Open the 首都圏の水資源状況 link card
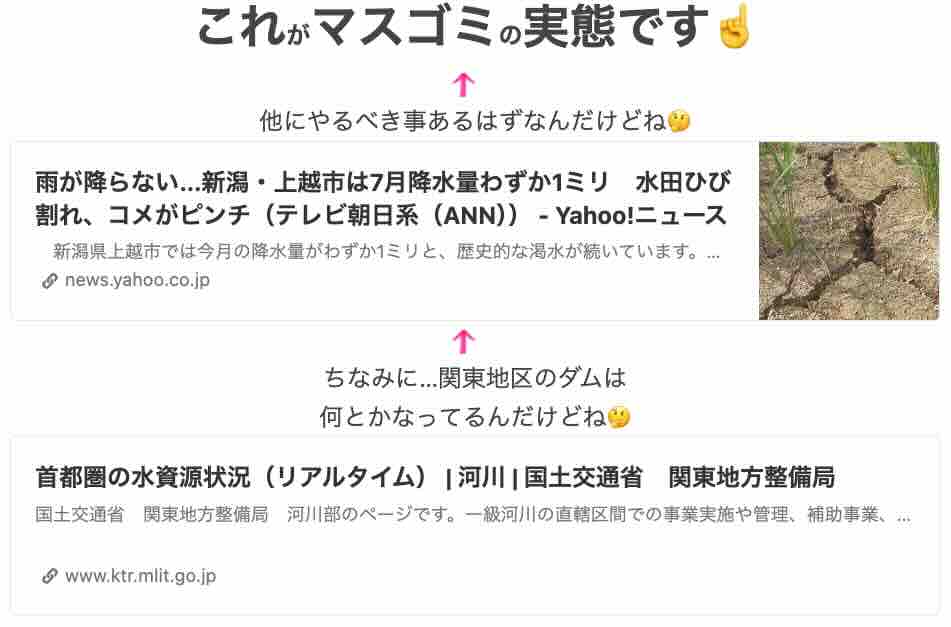This screenshot has height=627, width=951. pyautogui.click(x=435, y=477)
